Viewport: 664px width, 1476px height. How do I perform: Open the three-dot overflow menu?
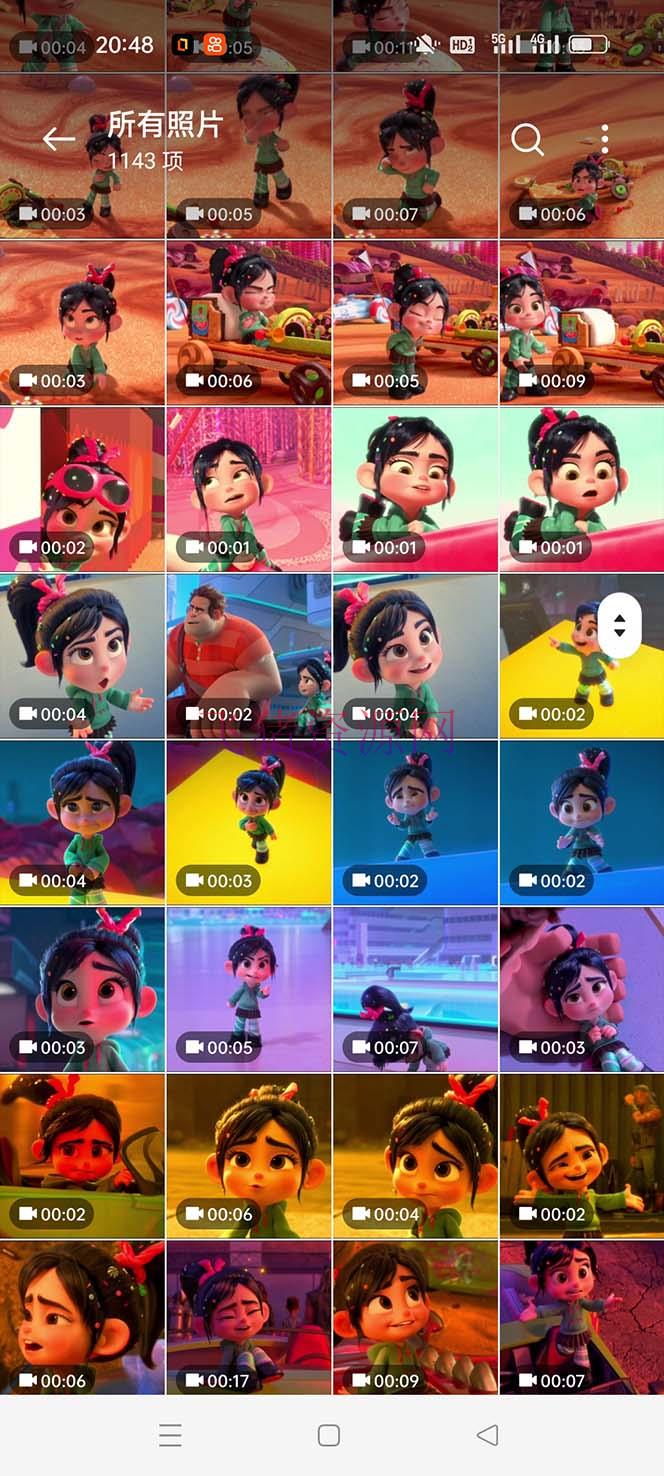coord(605,140)
